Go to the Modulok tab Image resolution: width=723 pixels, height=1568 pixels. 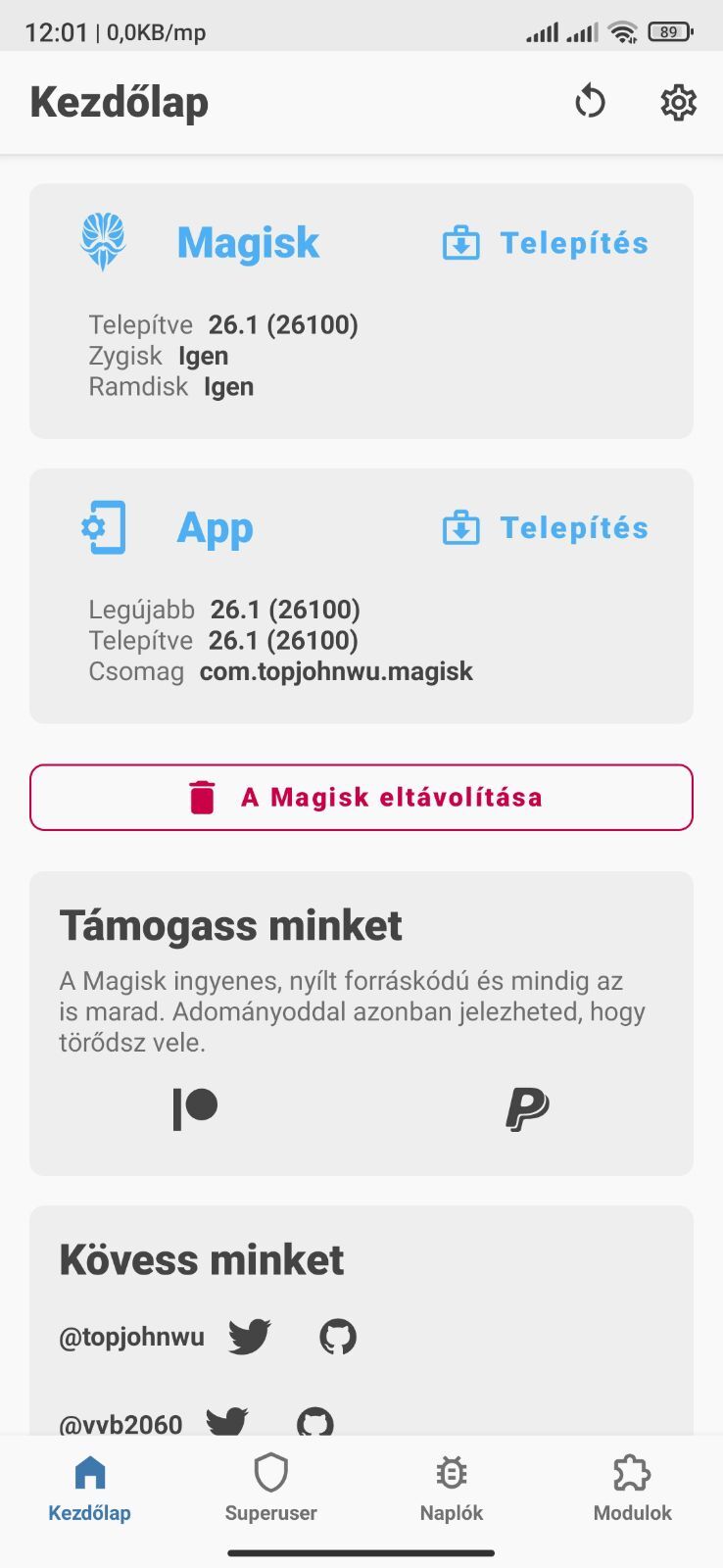coord(632,1489)
